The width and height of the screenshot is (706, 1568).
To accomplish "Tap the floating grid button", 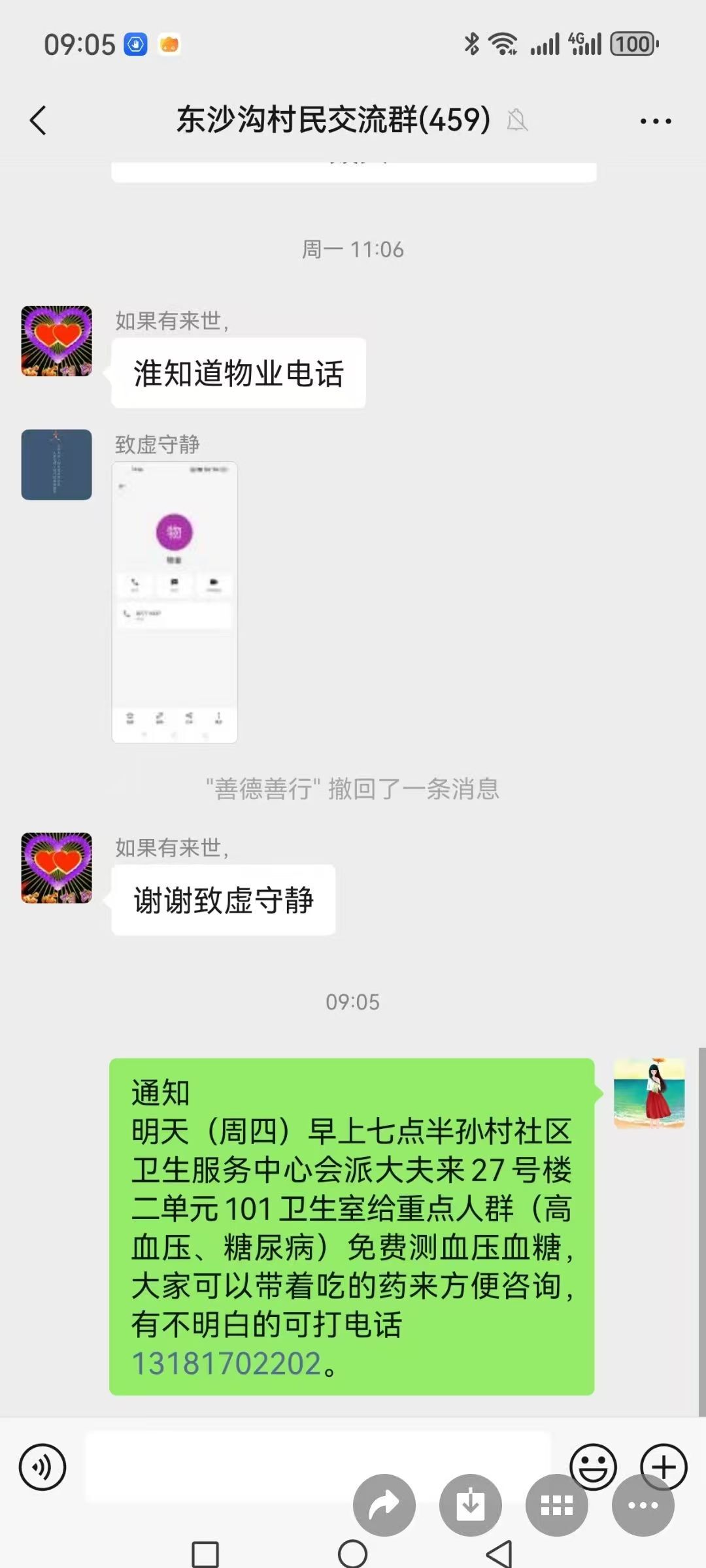I will click(557, 1505).
